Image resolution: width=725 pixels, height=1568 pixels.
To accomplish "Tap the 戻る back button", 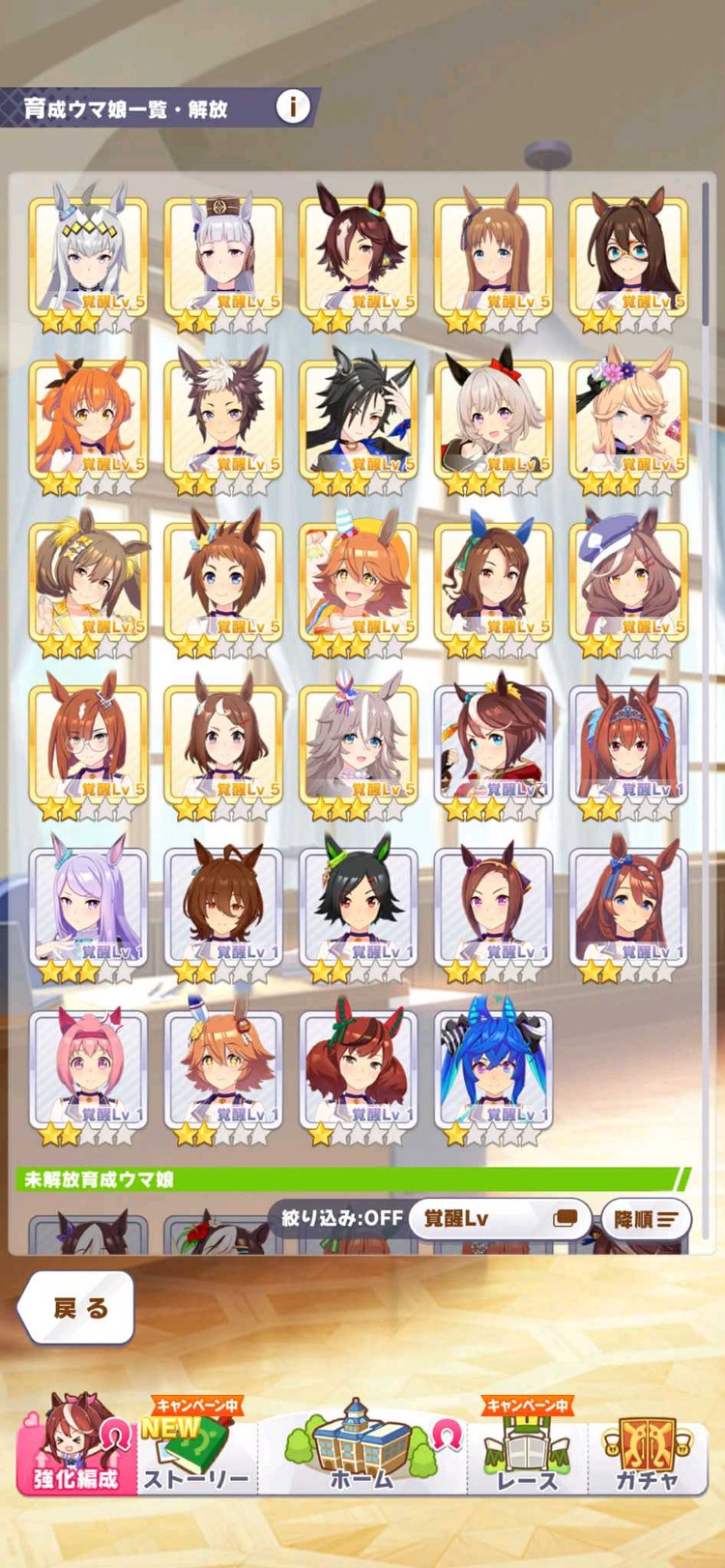I will tap(79, 1308).
